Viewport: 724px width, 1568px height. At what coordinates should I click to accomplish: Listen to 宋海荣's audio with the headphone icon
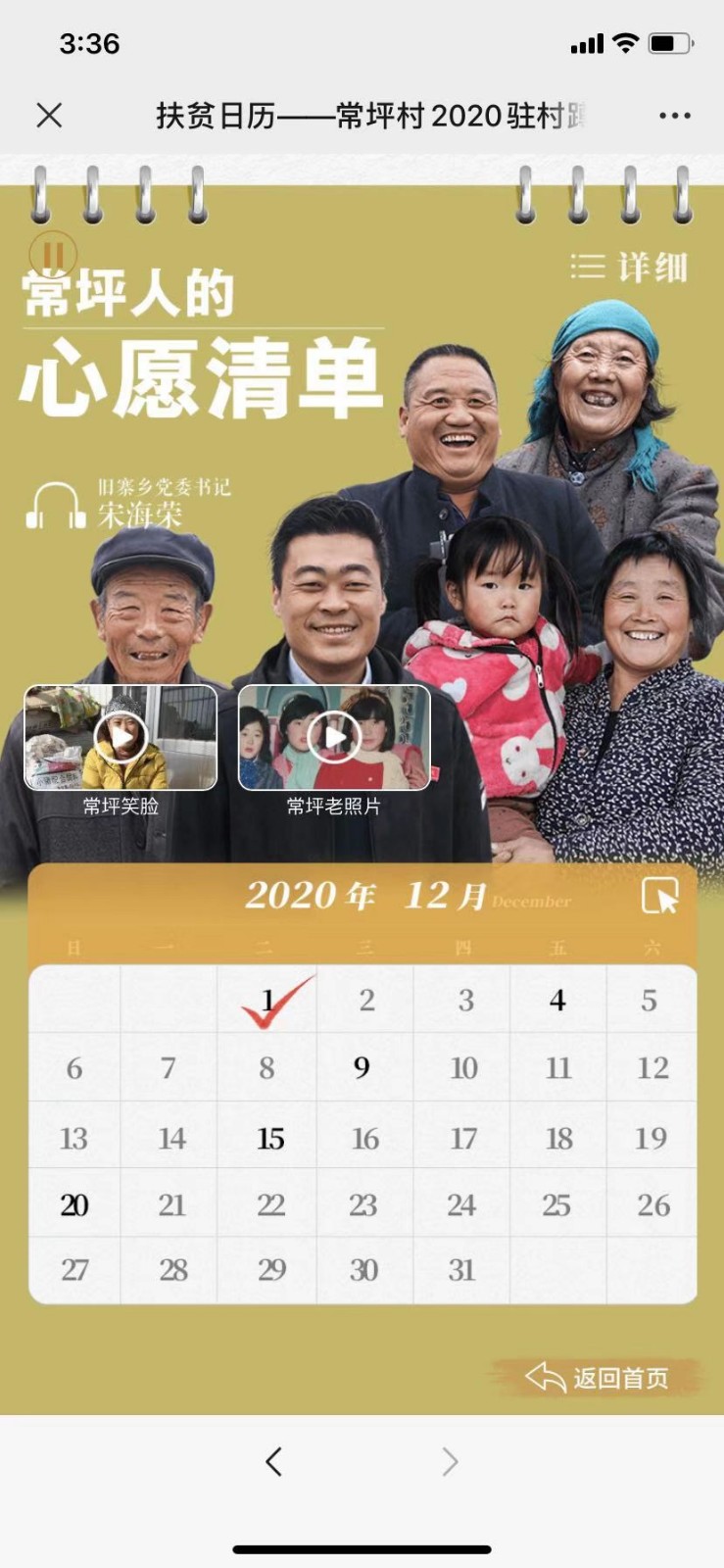[55, 505]
